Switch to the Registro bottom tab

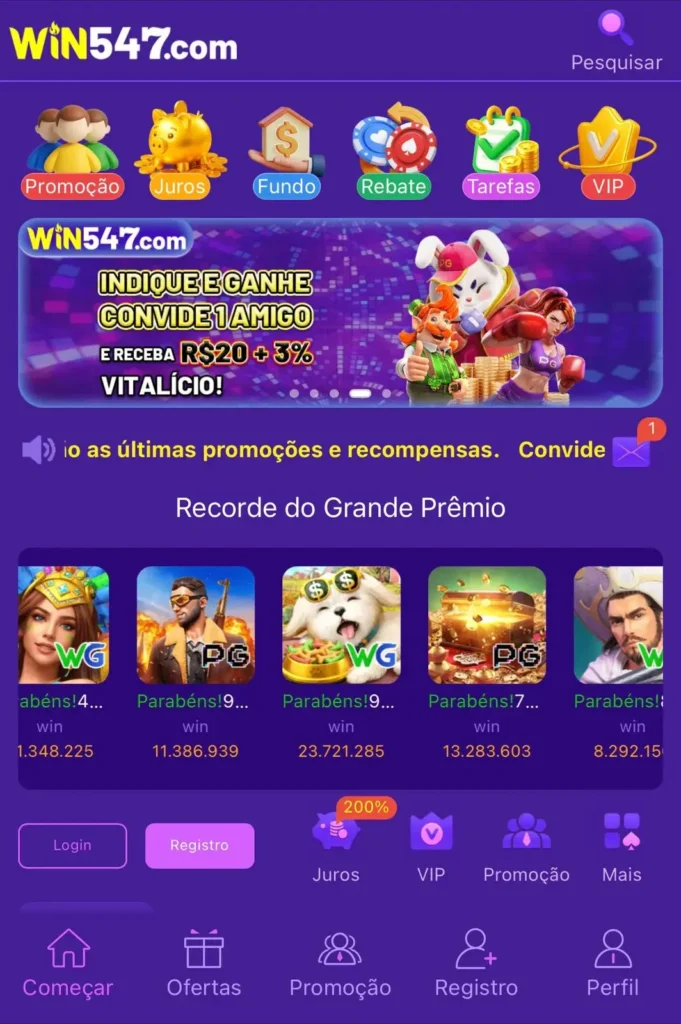[476, 963]
